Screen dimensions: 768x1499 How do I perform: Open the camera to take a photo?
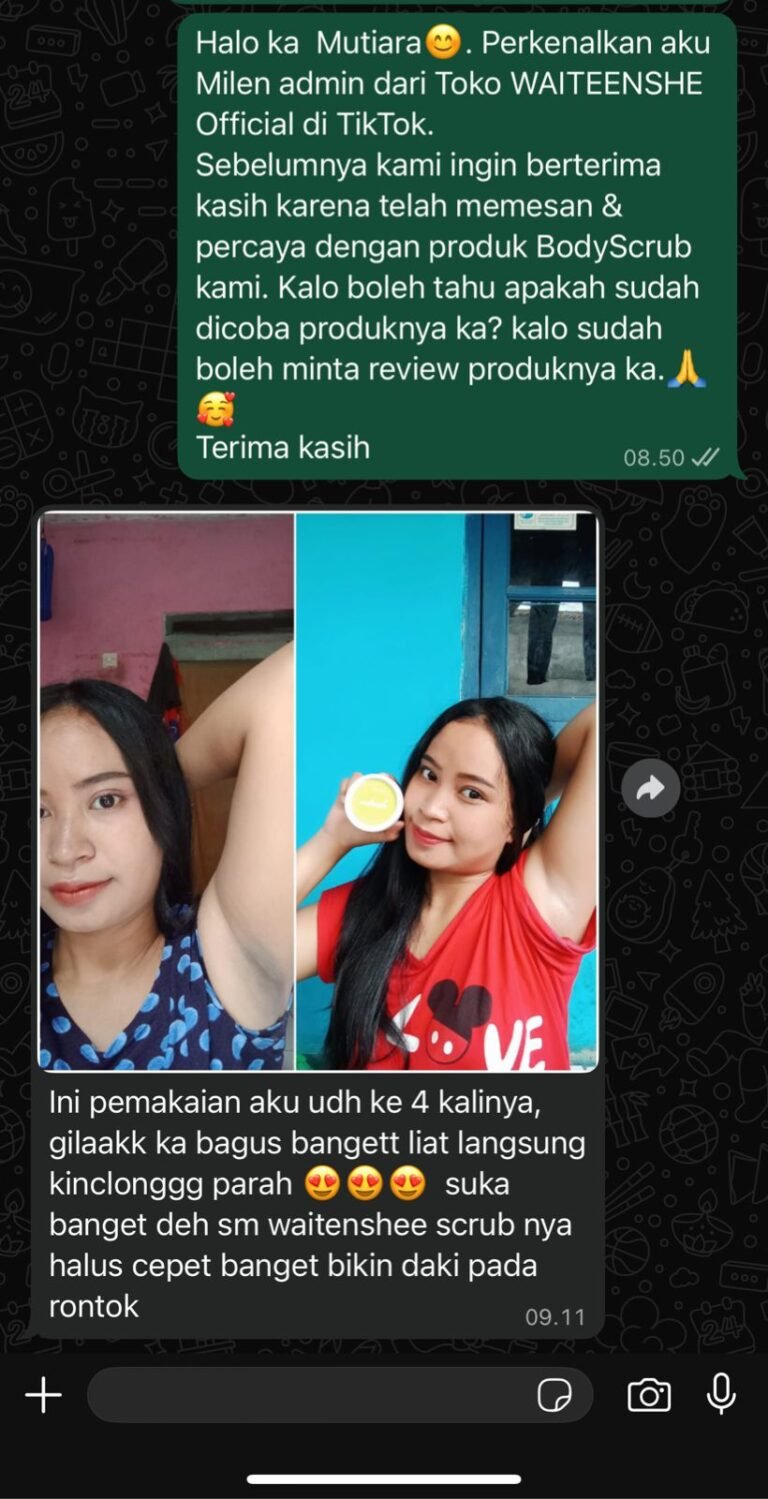point(649,1394)
